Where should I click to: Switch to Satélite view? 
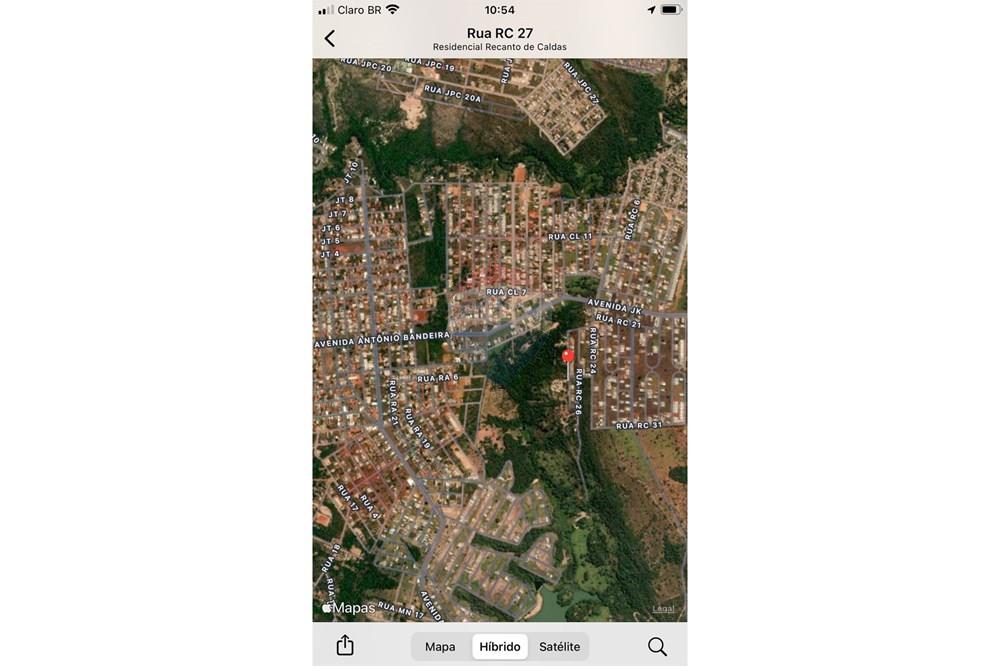click(559, 647)
